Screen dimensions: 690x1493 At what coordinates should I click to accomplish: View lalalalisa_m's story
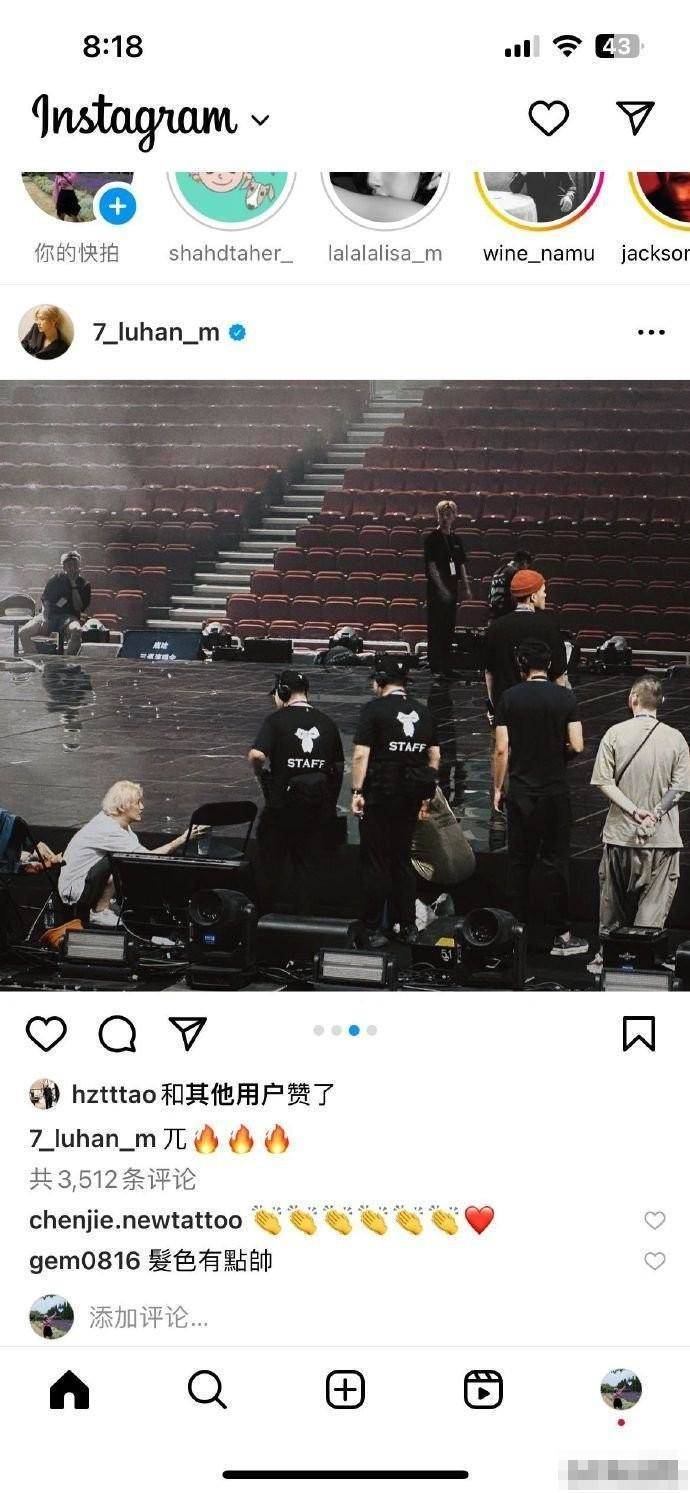[385, 200]
